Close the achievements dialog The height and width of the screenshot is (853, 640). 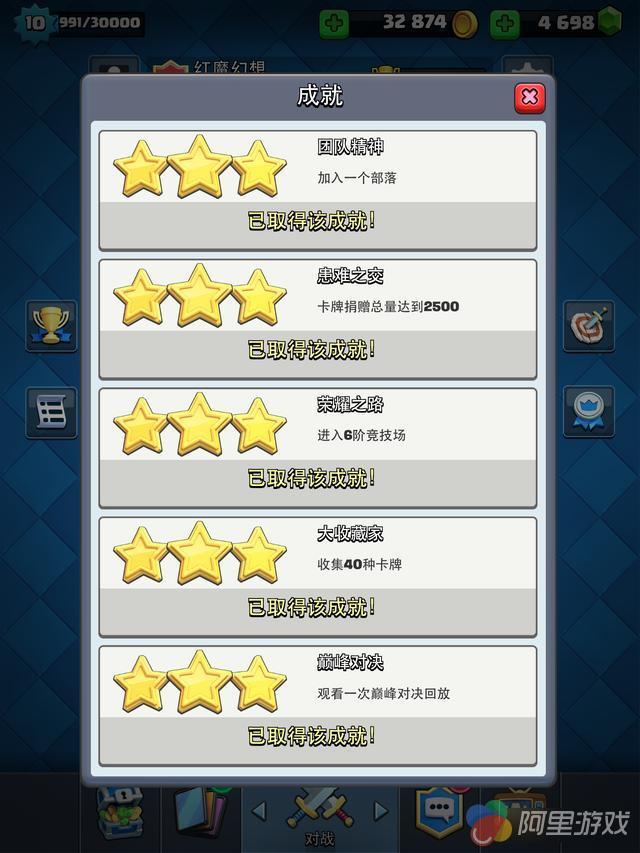pos(530,97)
